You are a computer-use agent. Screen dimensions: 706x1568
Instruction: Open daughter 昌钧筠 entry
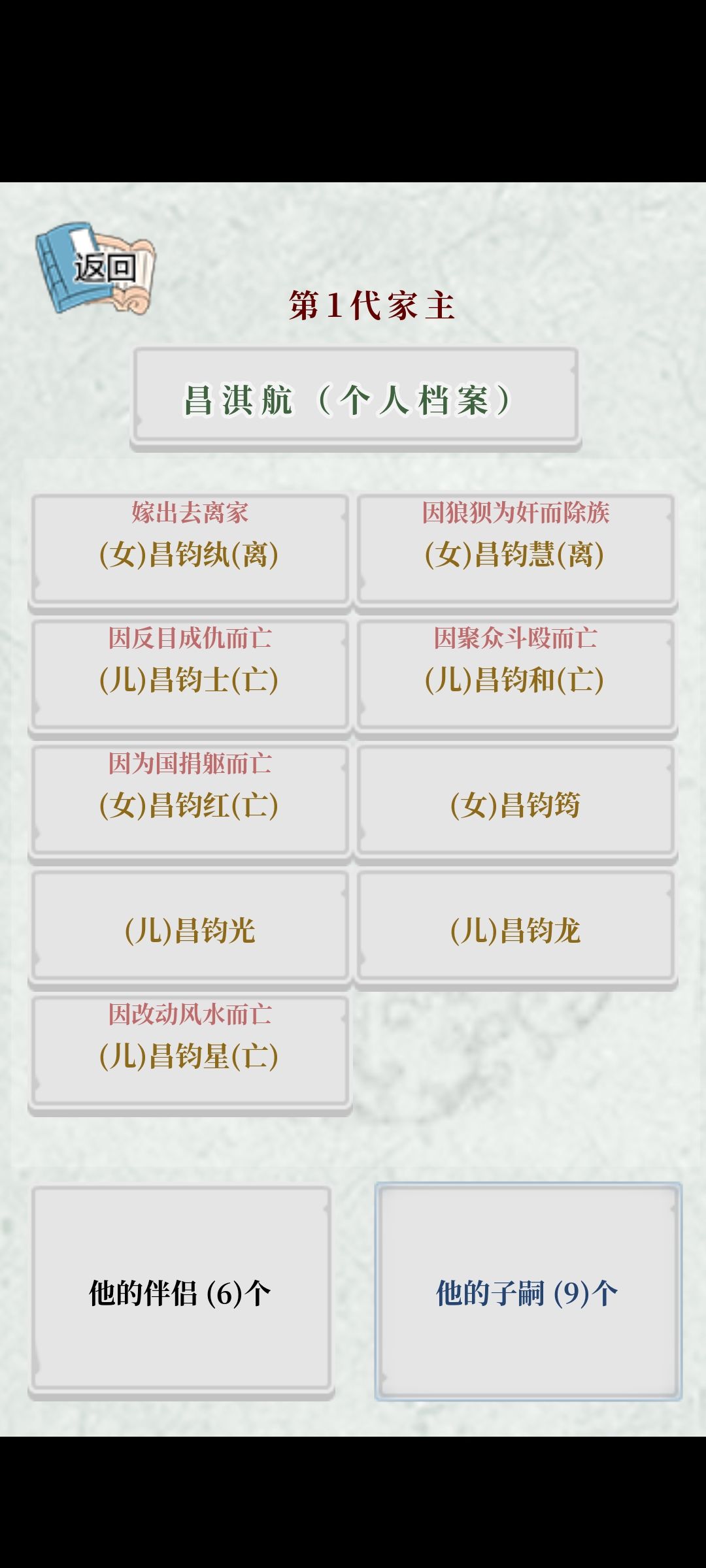tap(516, 803)
